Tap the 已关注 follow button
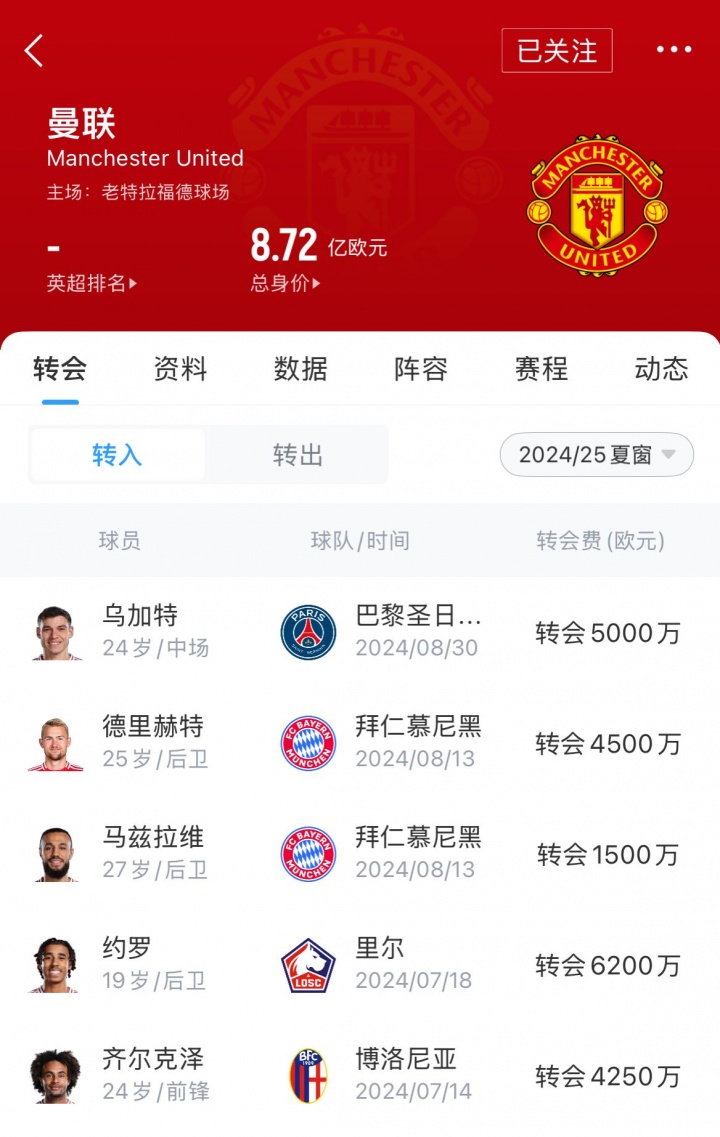This screenshot has width=720, height=1137. click(557, 50)
